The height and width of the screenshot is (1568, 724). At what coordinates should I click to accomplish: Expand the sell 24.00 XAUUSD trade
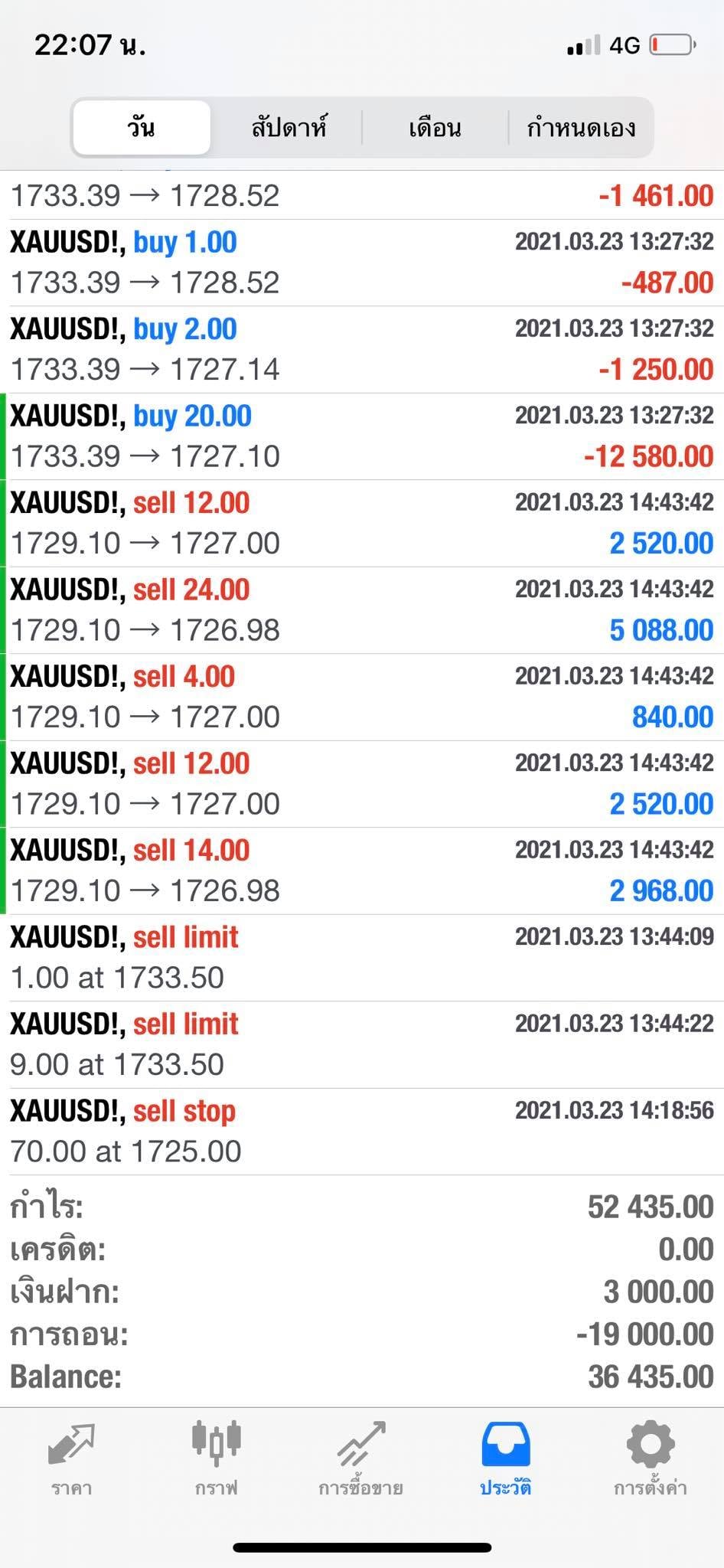[362, 610]
